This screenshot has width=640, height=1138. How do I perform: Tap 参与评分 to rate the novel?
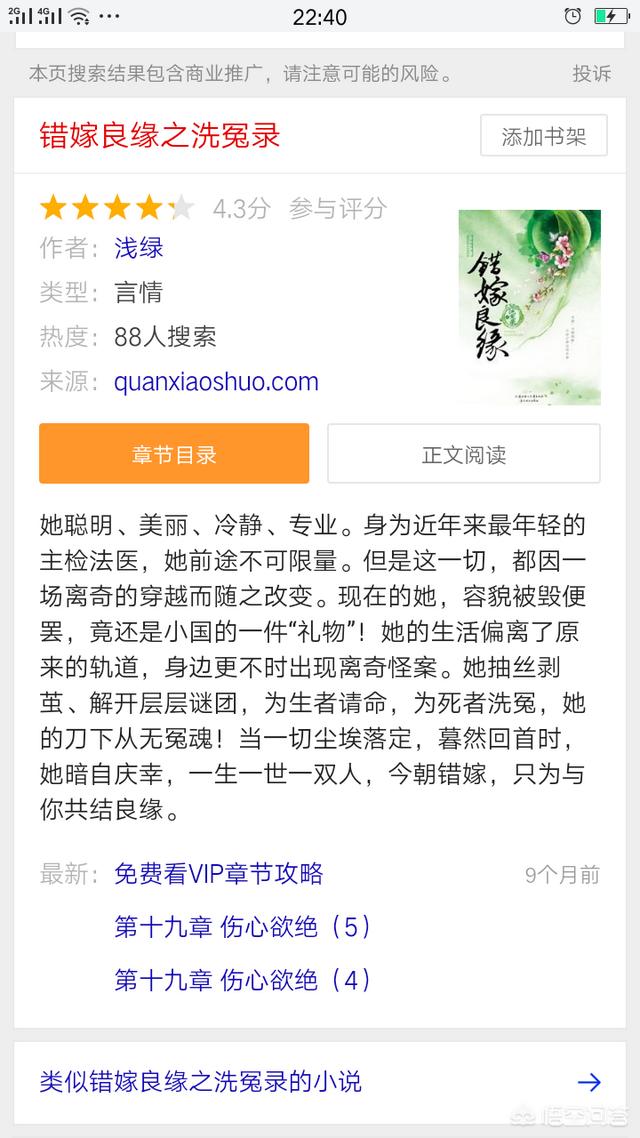pos(337,209)
